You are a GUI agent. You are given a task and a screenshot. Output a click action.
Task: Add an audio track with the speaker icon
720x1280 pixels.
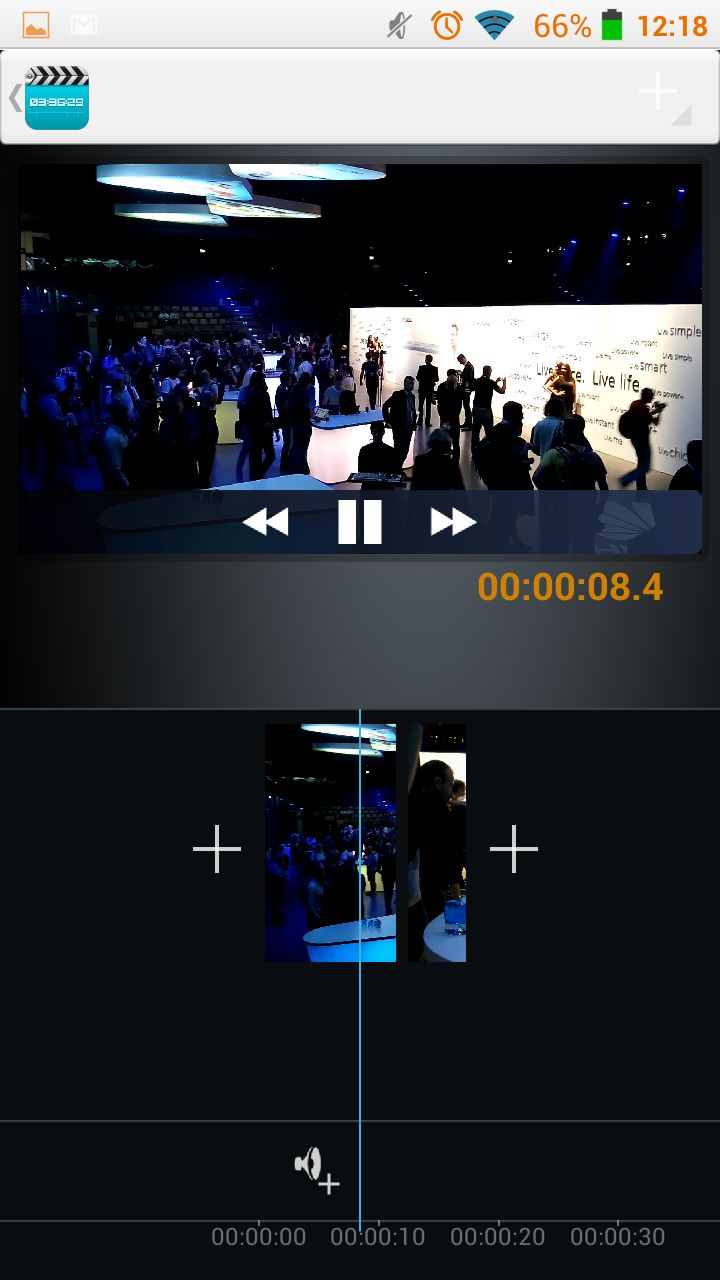(x=316, y=1170)
